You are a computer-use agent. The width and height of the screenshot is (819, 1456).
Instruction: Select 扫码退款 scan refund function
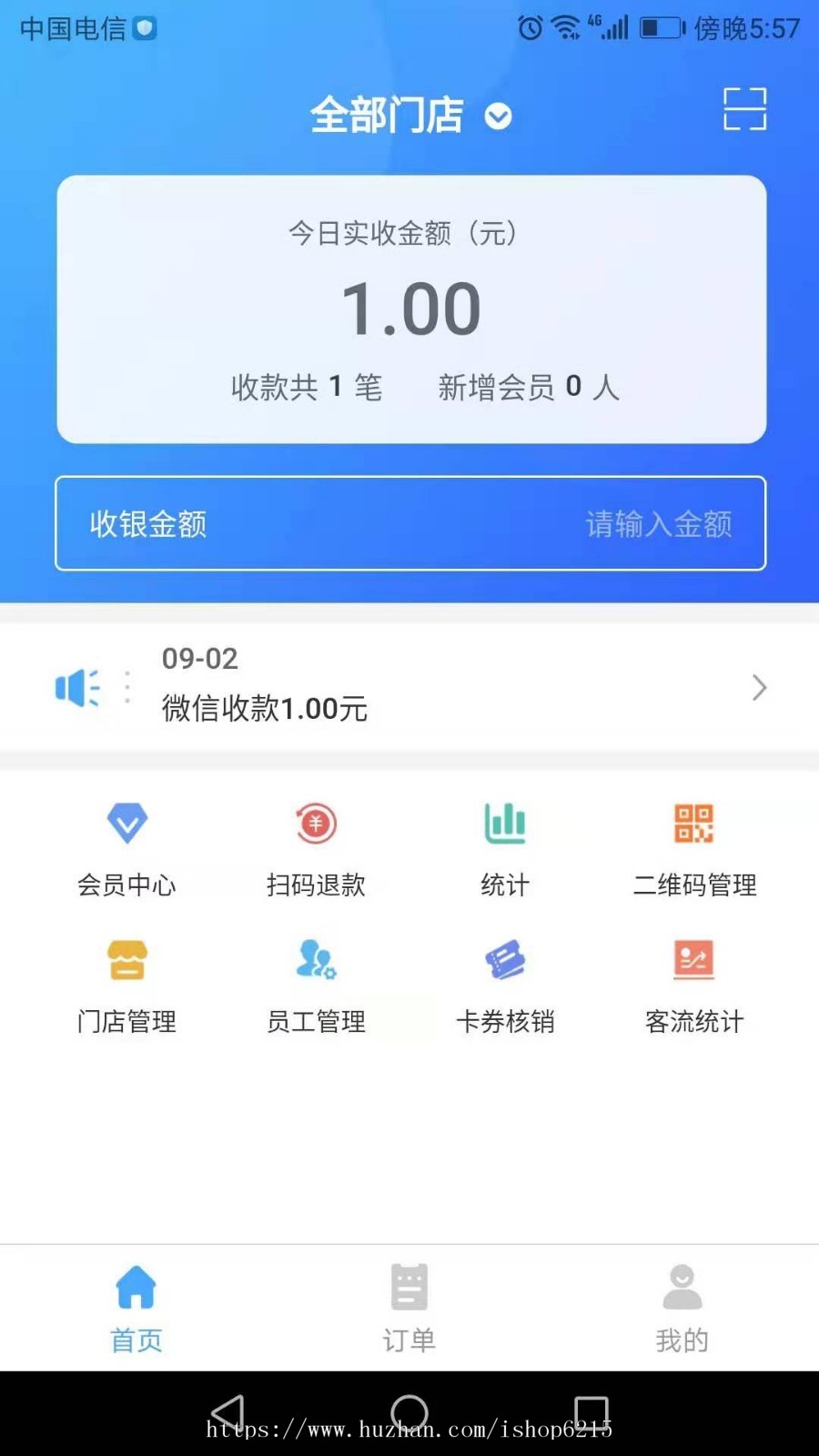[x=316, y=846]
